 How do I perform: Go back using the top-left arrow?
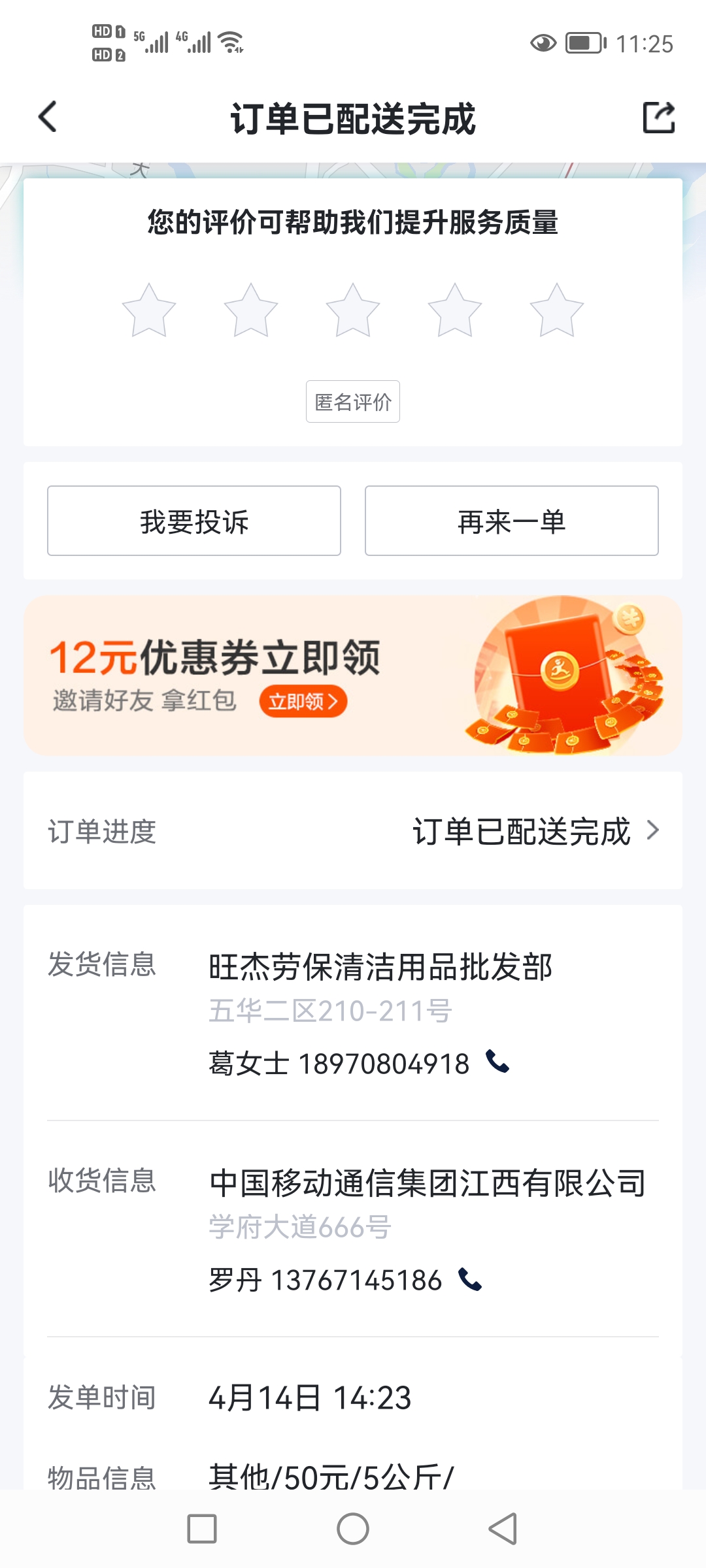tap(48, 118)
